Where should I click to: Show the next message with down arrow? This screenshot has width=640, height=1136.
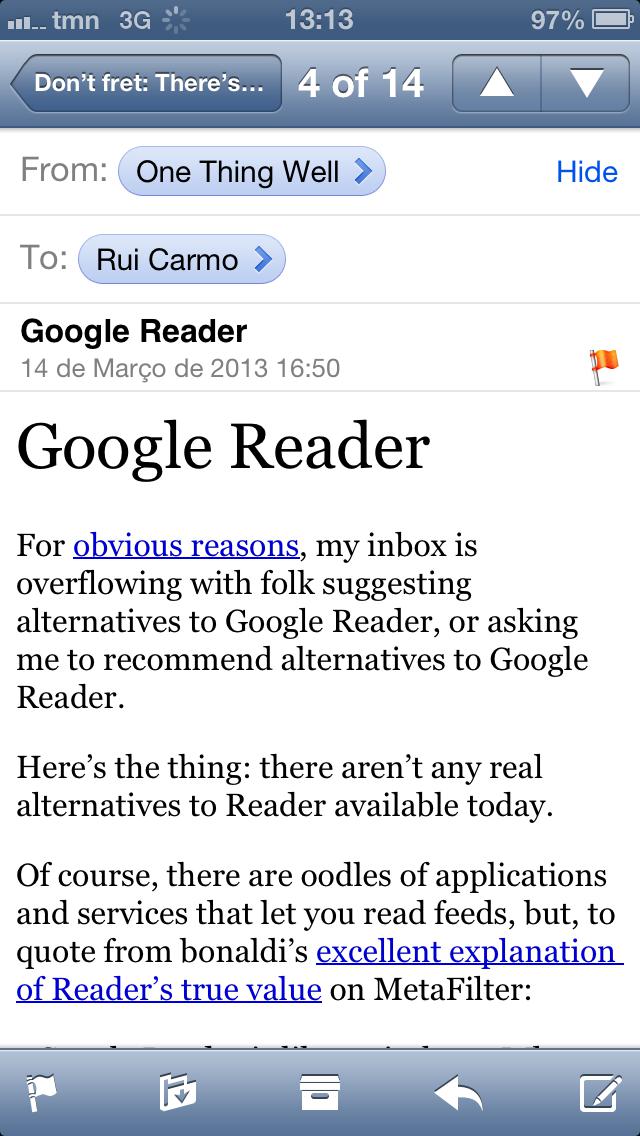(x=586, y=83)
